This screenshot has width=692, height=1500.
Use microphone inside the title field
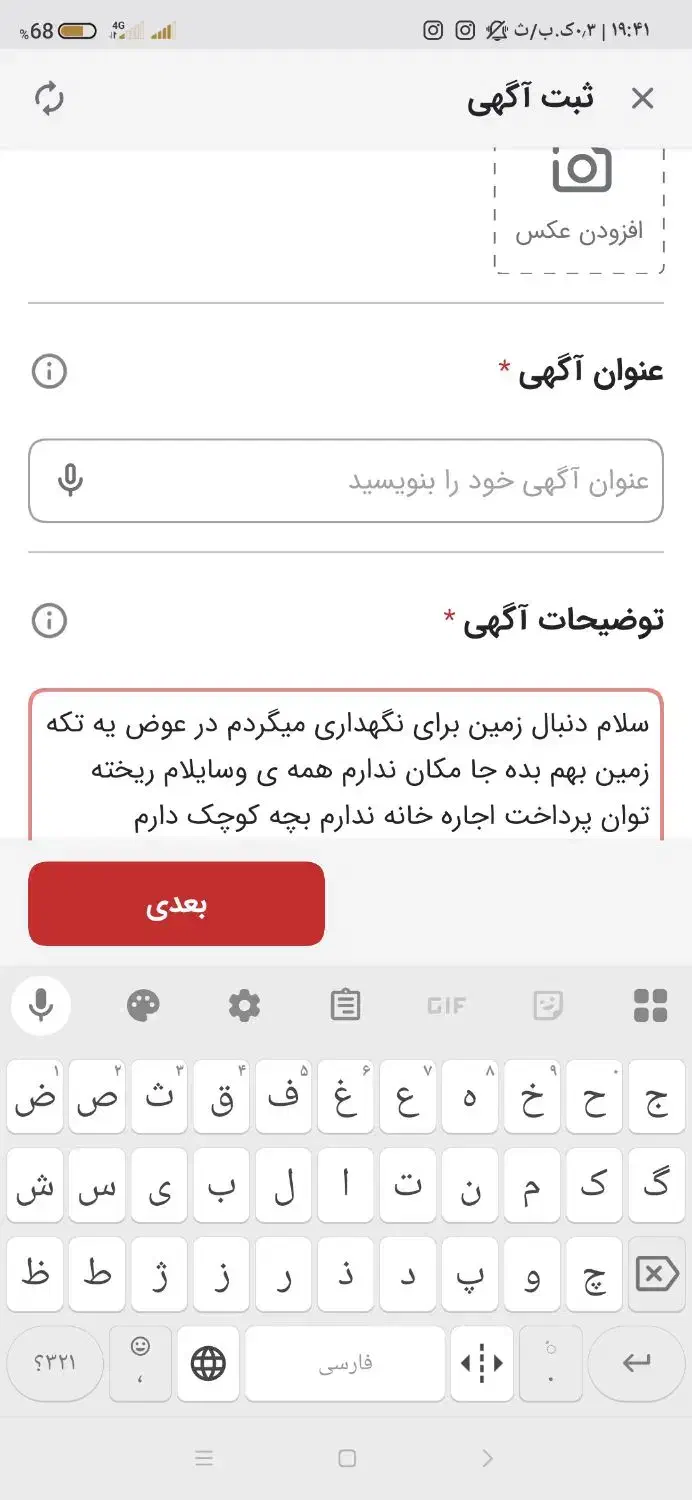coord(70,481)
